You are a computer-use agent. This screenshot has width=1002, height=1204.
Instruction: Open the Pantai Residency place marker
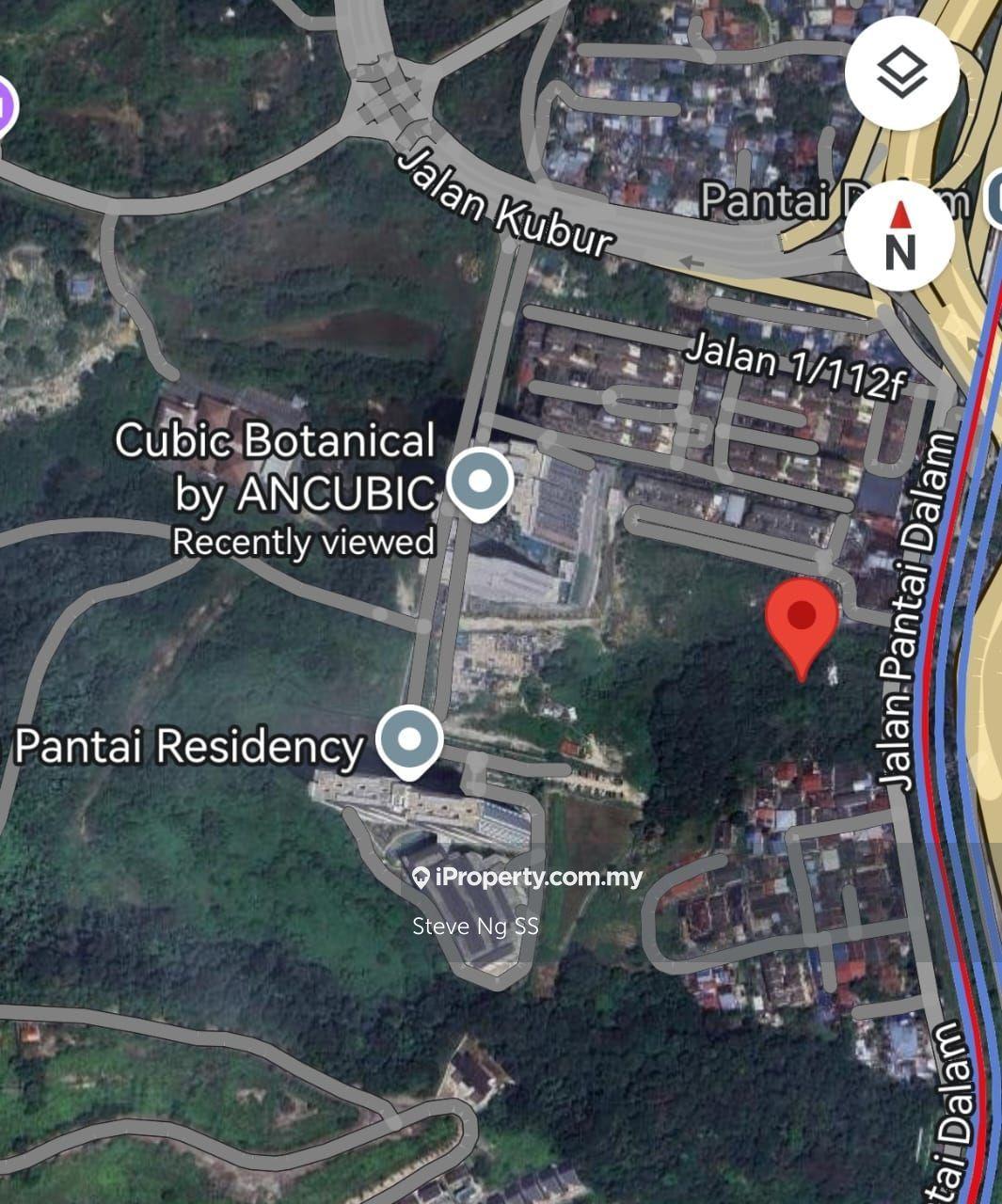tap(409, 739)
